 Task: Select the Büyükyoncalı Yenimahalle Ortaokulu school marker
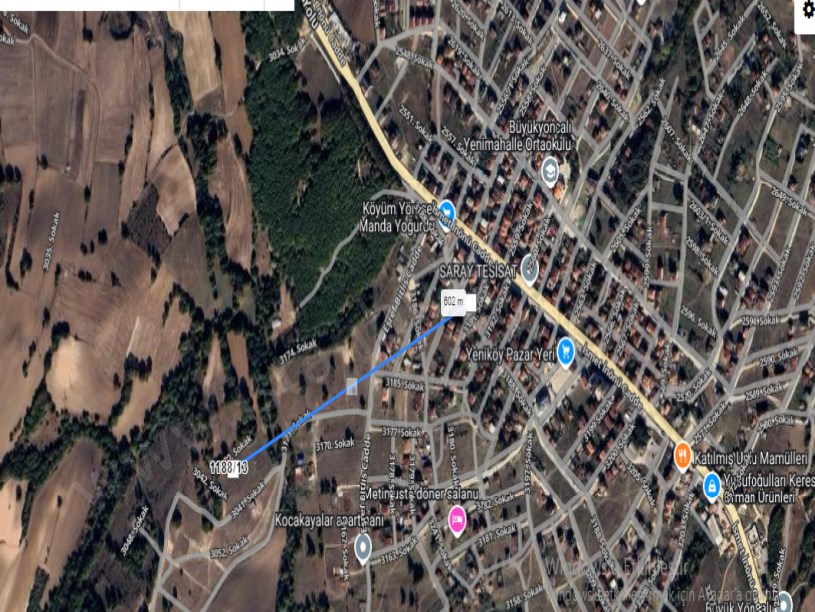point(550,172)
